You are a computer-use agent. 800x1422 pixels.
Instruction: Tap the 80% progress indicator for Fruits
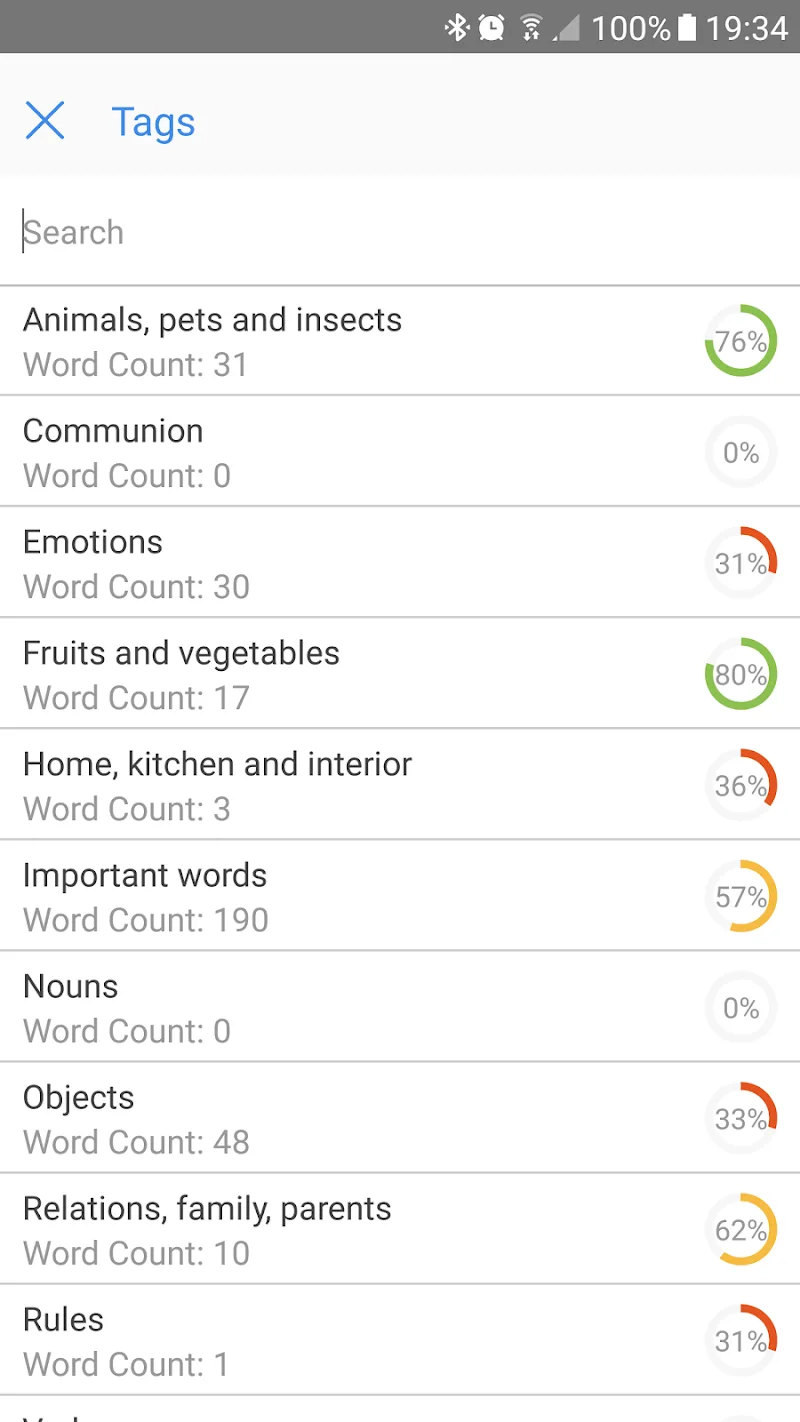740,673
